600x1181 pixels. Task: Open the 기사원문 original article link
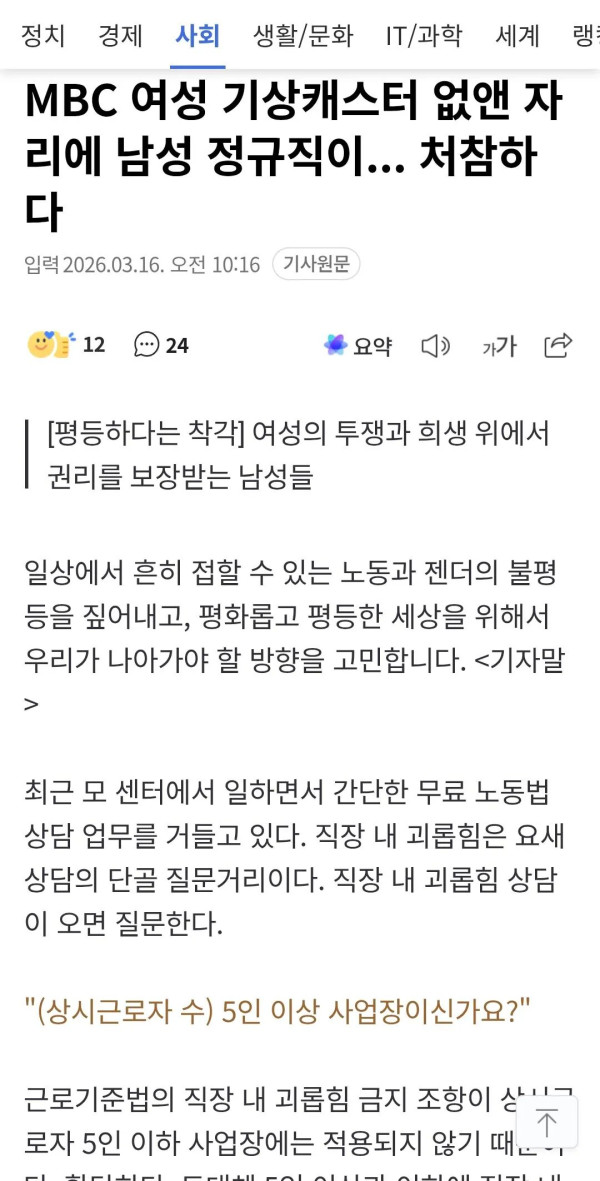[316, 264]
